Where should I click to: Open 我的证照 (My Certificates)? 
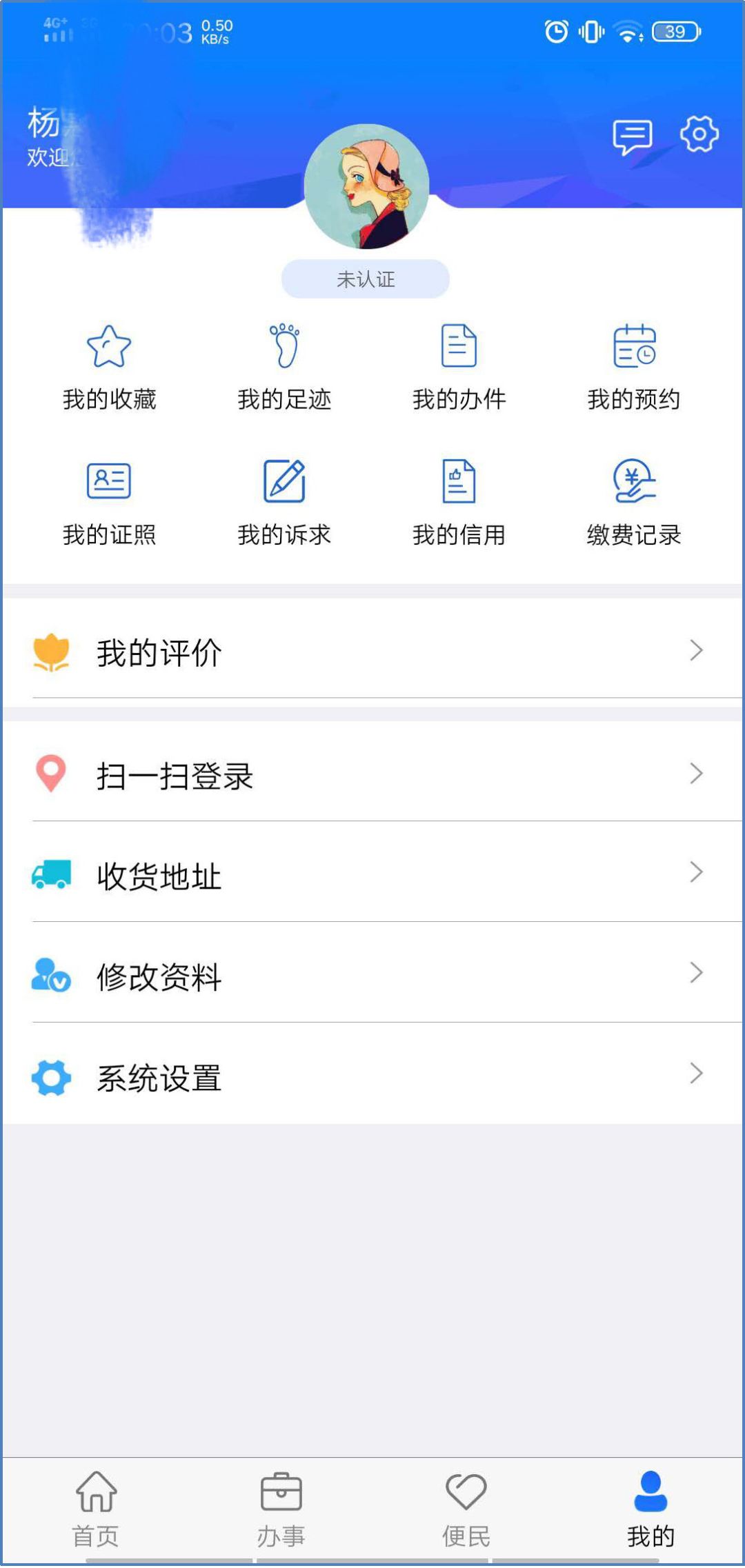[x=108, y=502]
